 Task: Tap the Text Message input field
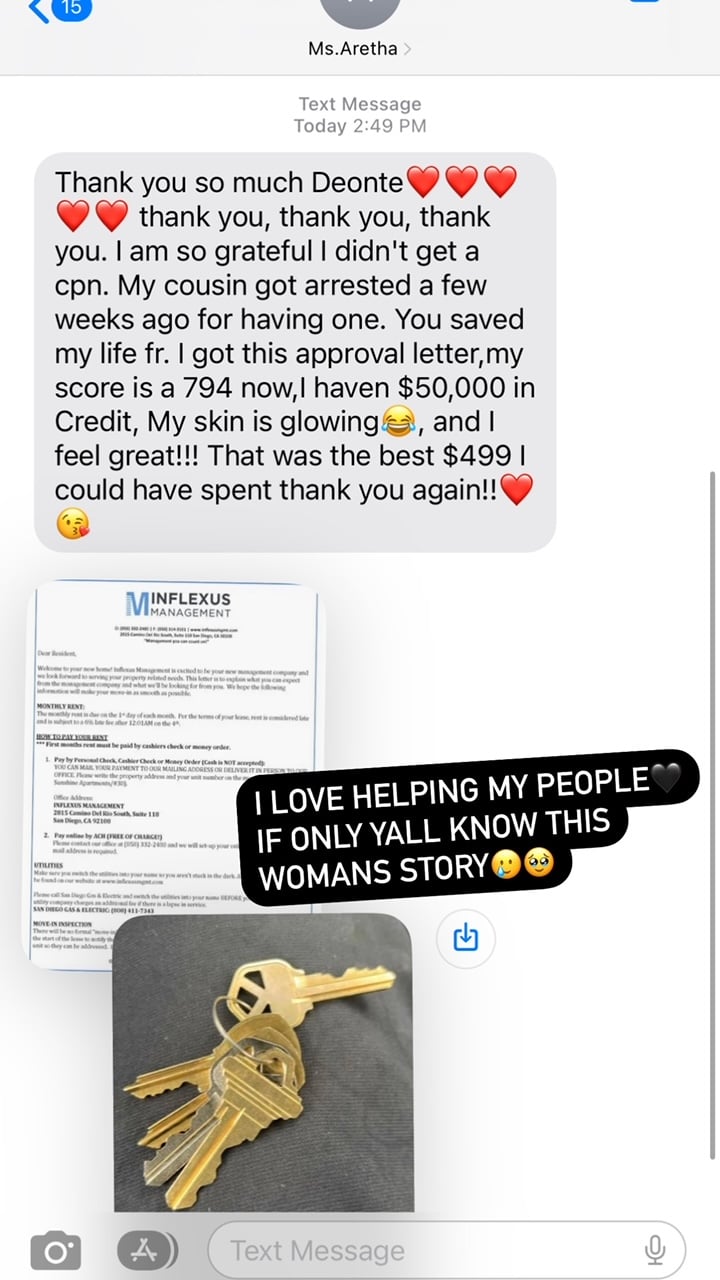point(446,1250)
